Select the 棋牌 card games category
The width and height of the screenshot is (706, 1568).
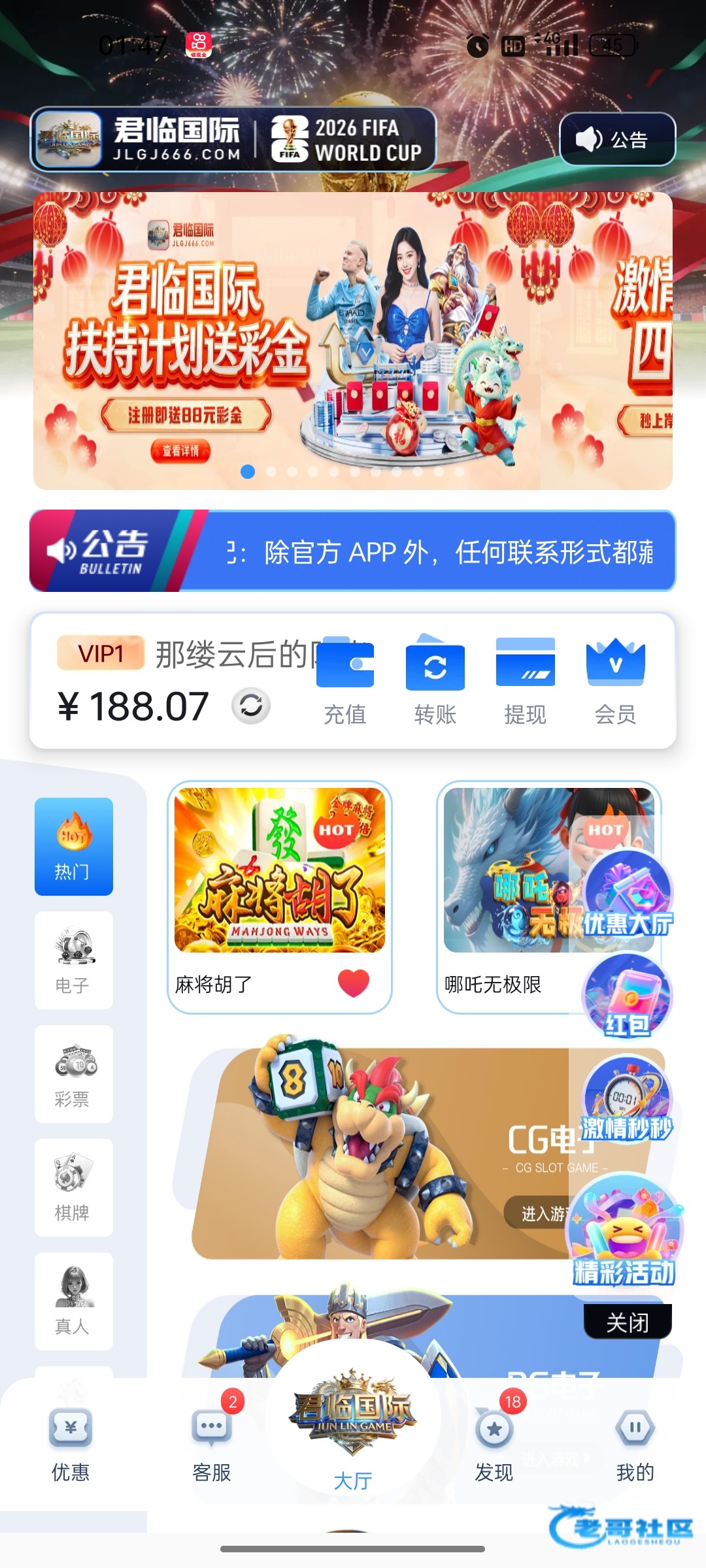pyautogui.click(x=73, y=1187)
